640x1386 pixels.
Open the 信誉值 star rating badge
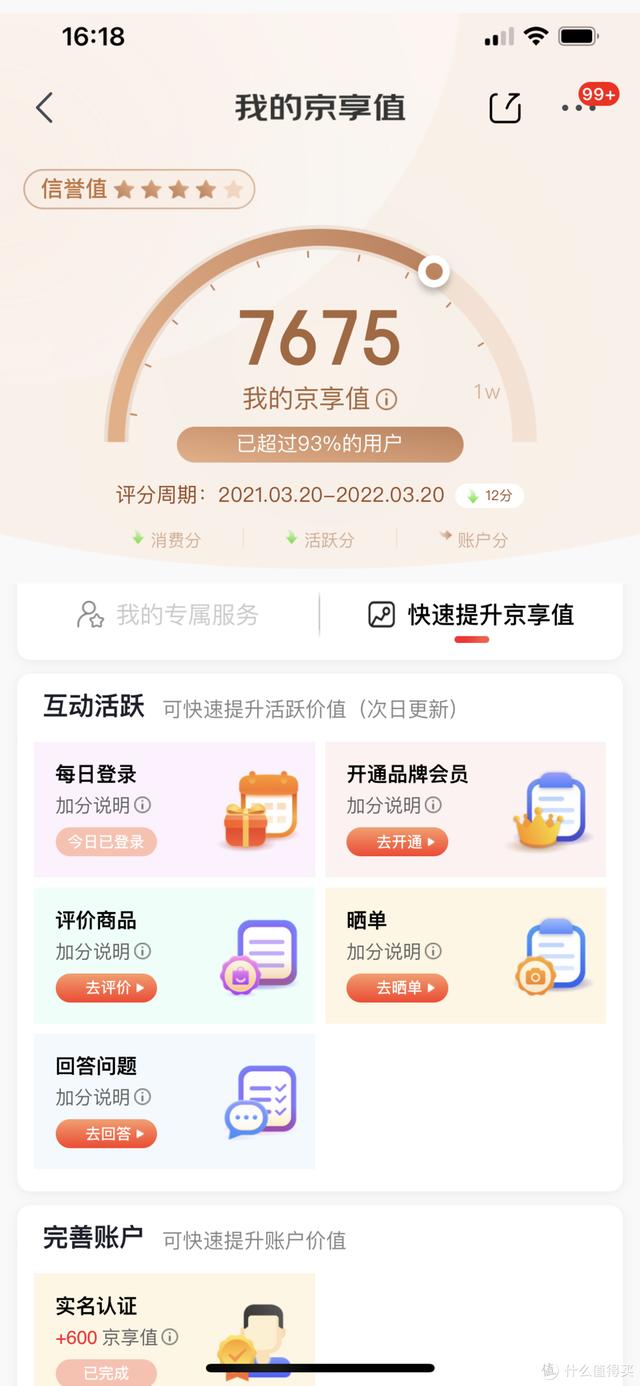coord(140,189)
